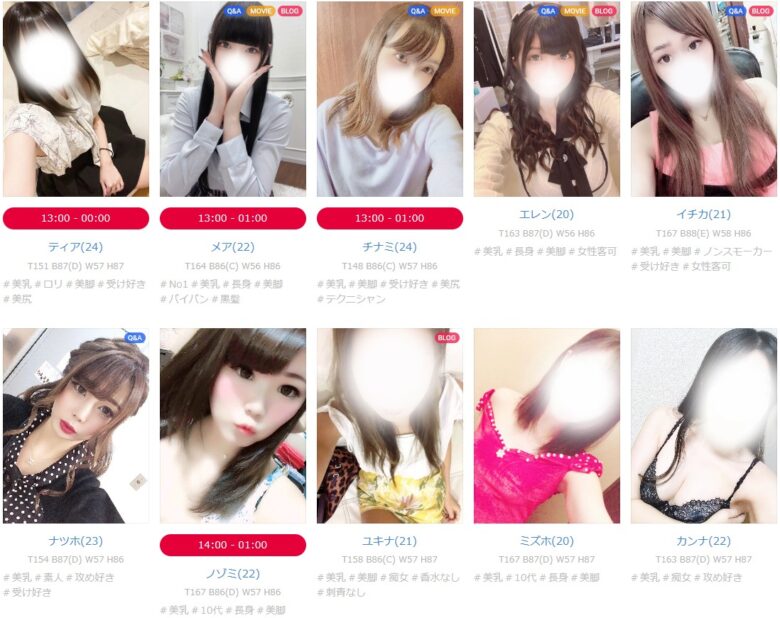The image size is (780, 618).
Task: Open the ノゾミ(22) name link
Action: tap(233, 573)
